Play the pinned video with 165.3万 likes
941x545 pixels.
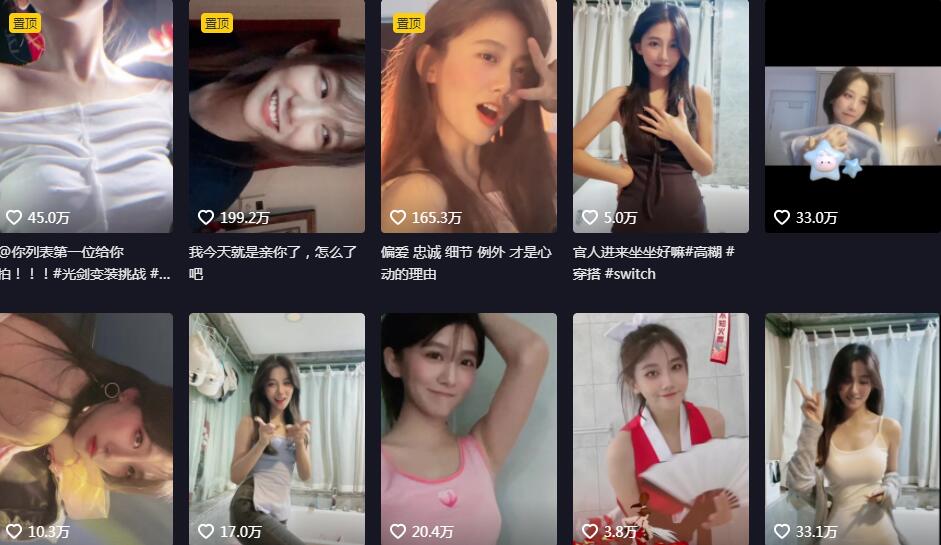point(468,115)
